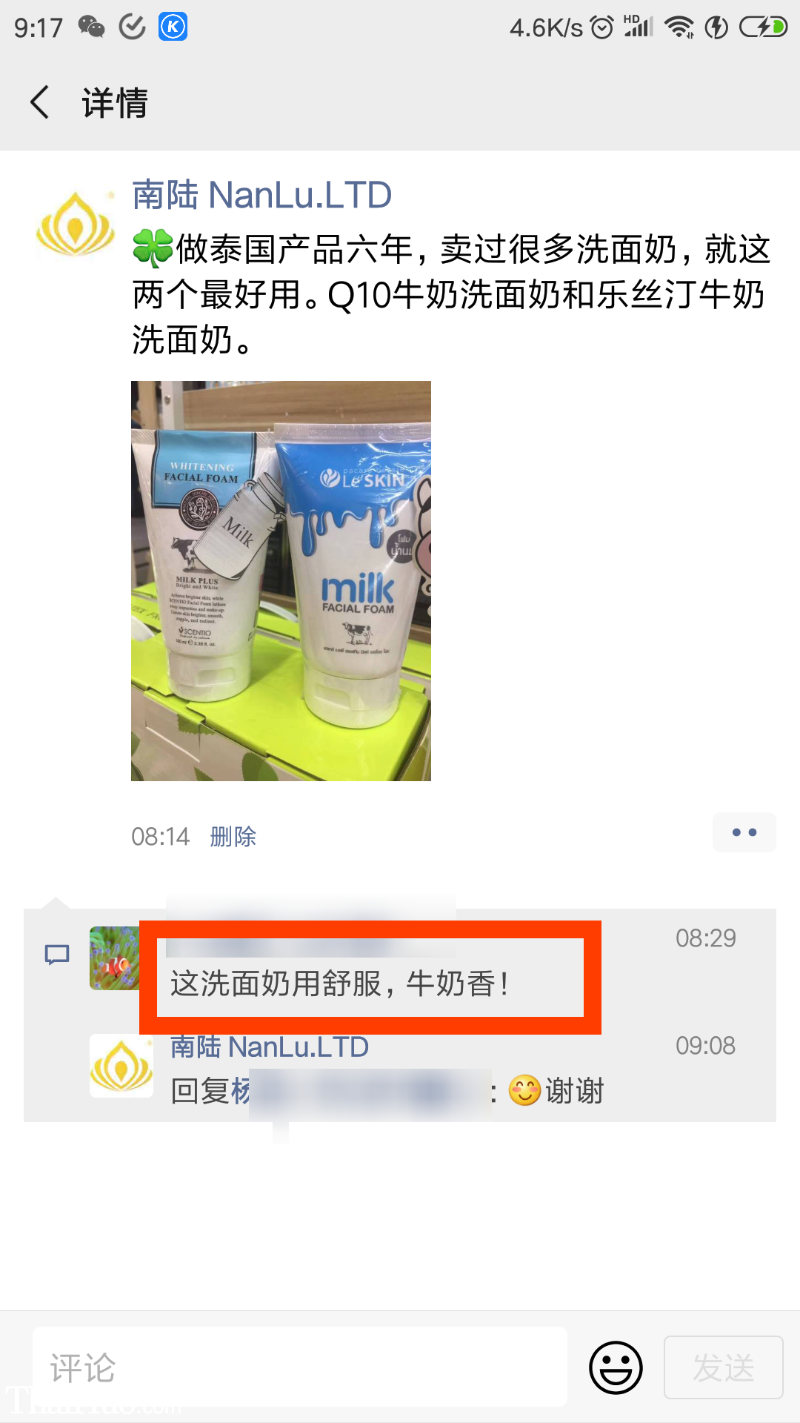View the milk facial foam photo
The width and height of the screenshot is (800, 1423).
[281, 580]
